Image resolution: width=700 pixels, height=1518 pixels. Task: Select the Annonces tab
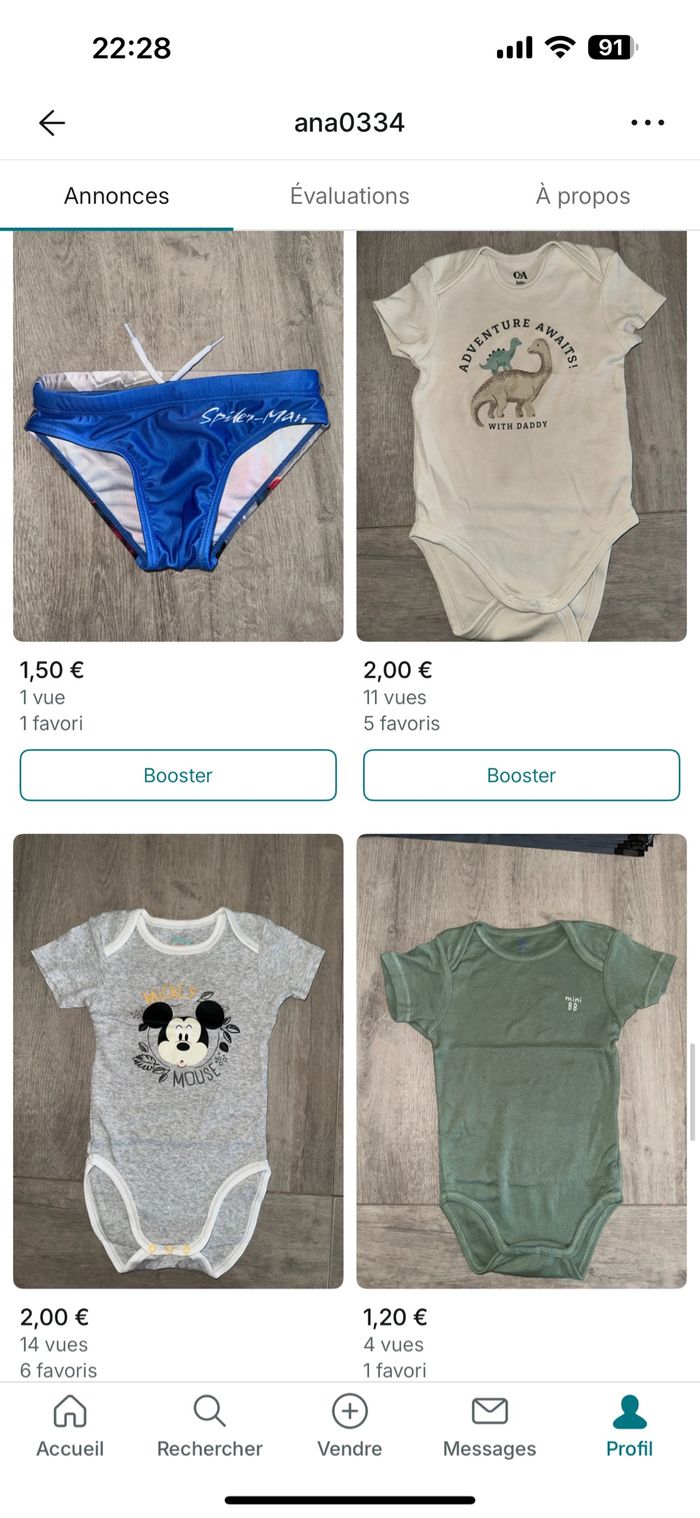tap(116, 196)
